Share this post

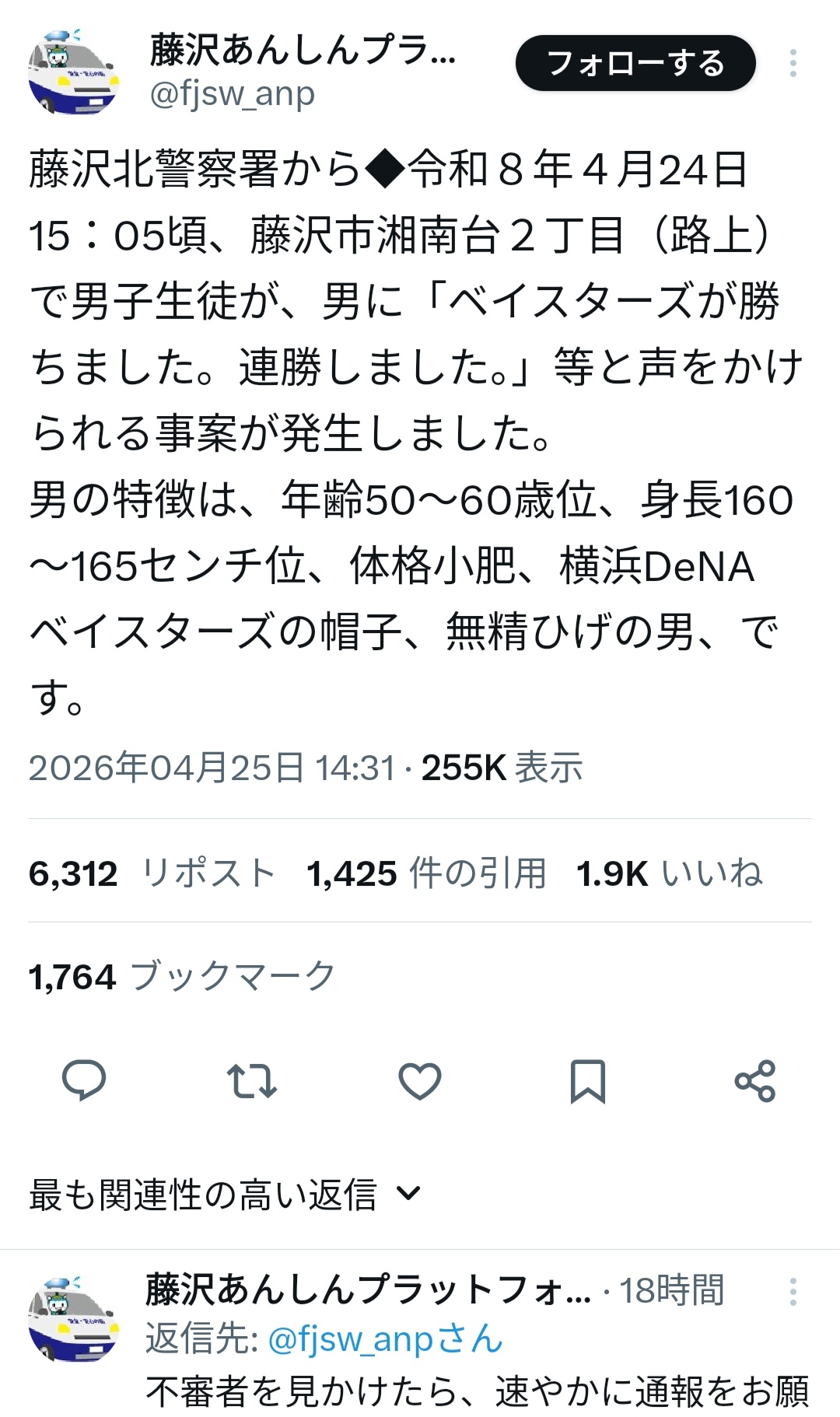(755, 1080)
